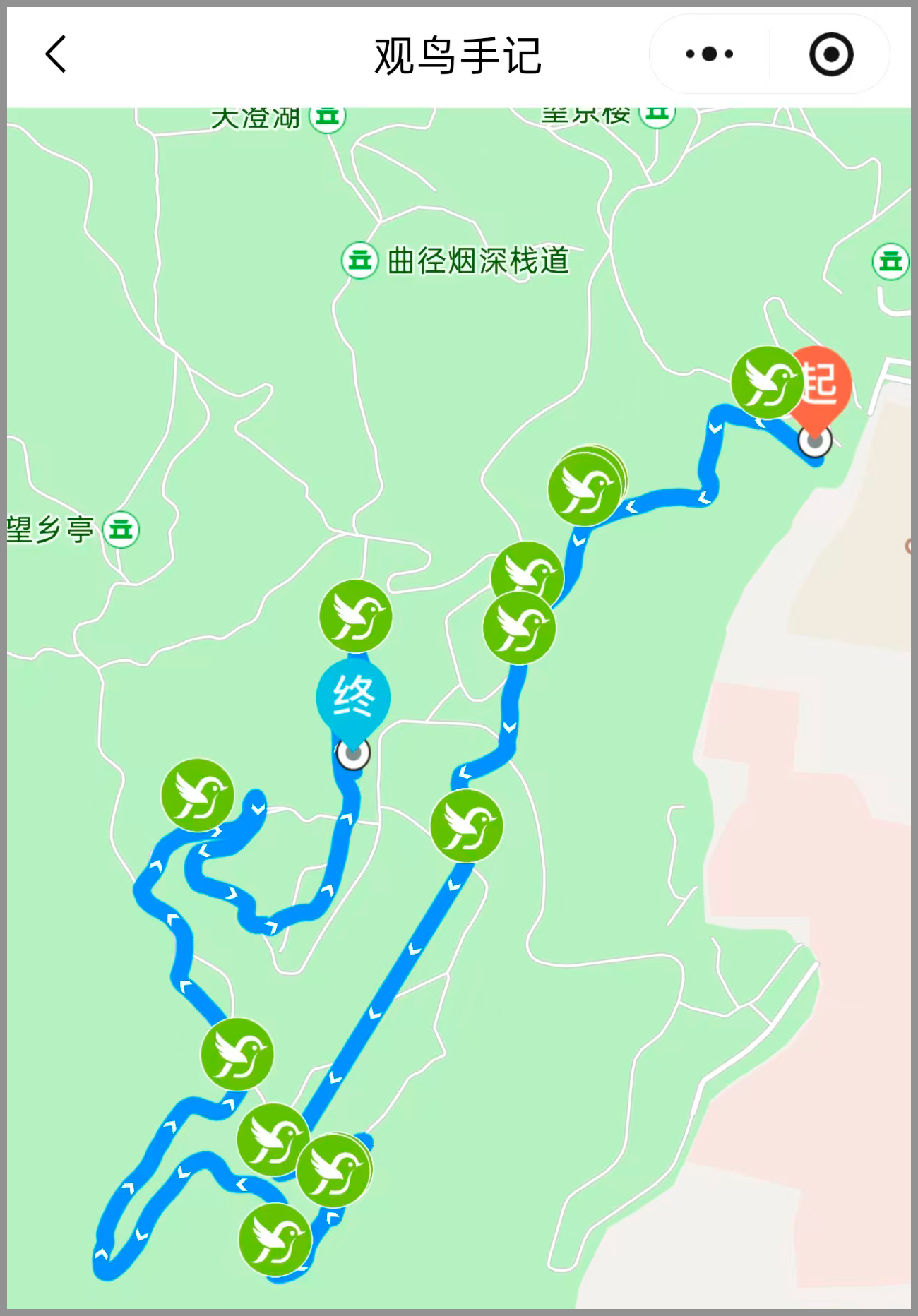Open the bird marker just above the end pin
The height and width of the screenshot is (1316, 918).
(x=355, y=616)
